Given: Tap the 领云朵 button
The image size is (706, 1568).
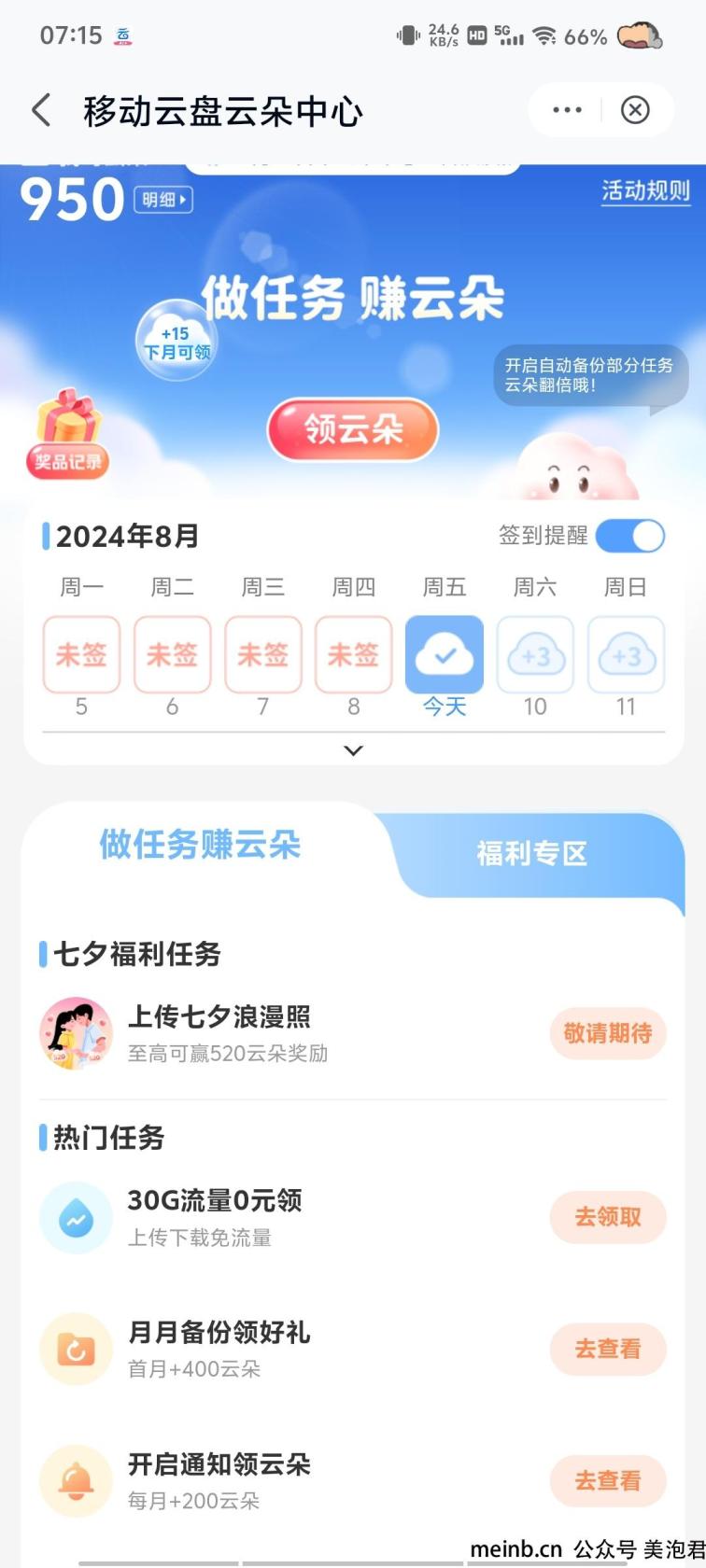Looking at the screenshot, I should tap(353, 430).
